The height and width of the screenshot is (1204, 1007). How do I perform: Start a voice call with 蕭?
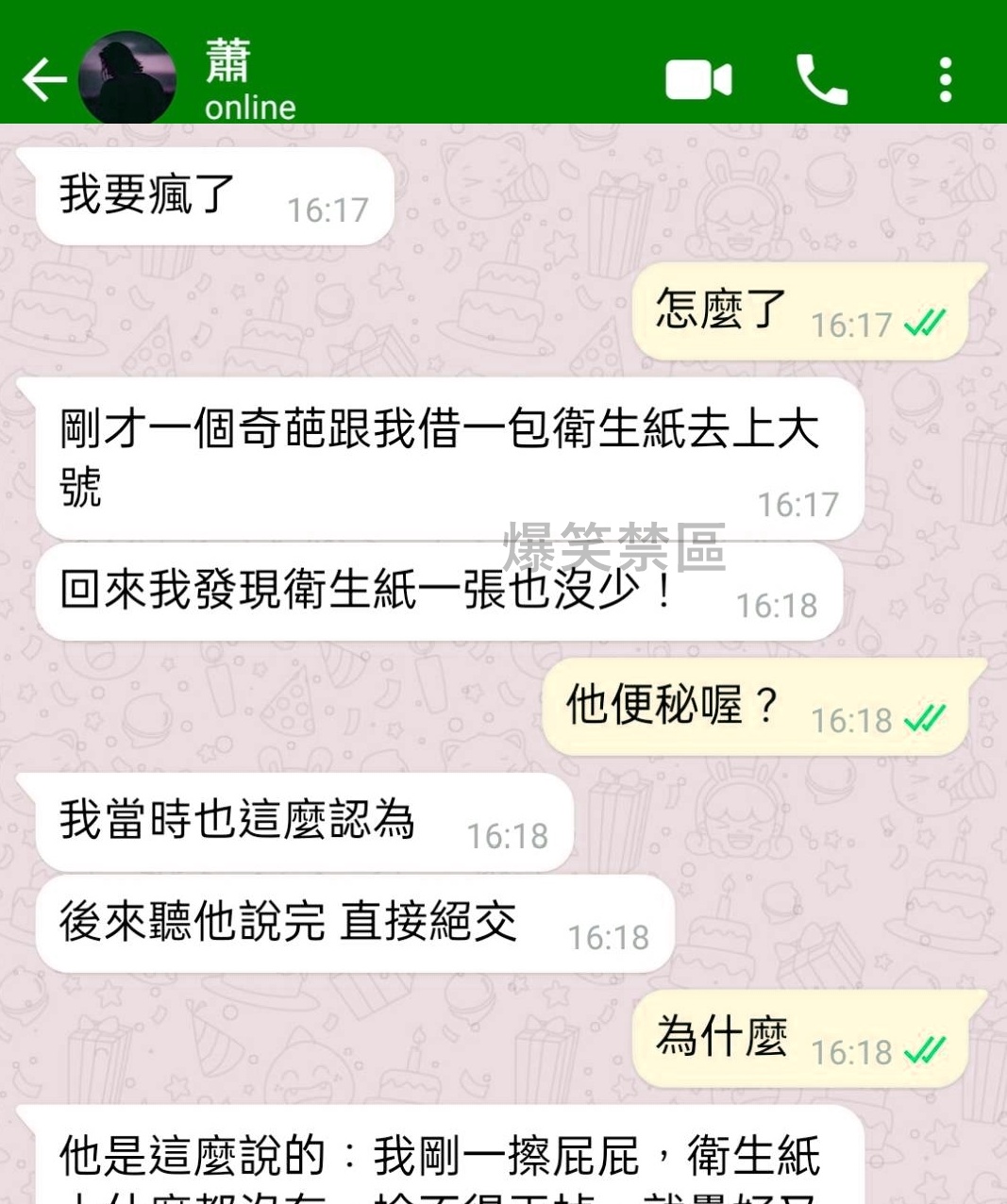pyautogui.click(x=821, y=79)
